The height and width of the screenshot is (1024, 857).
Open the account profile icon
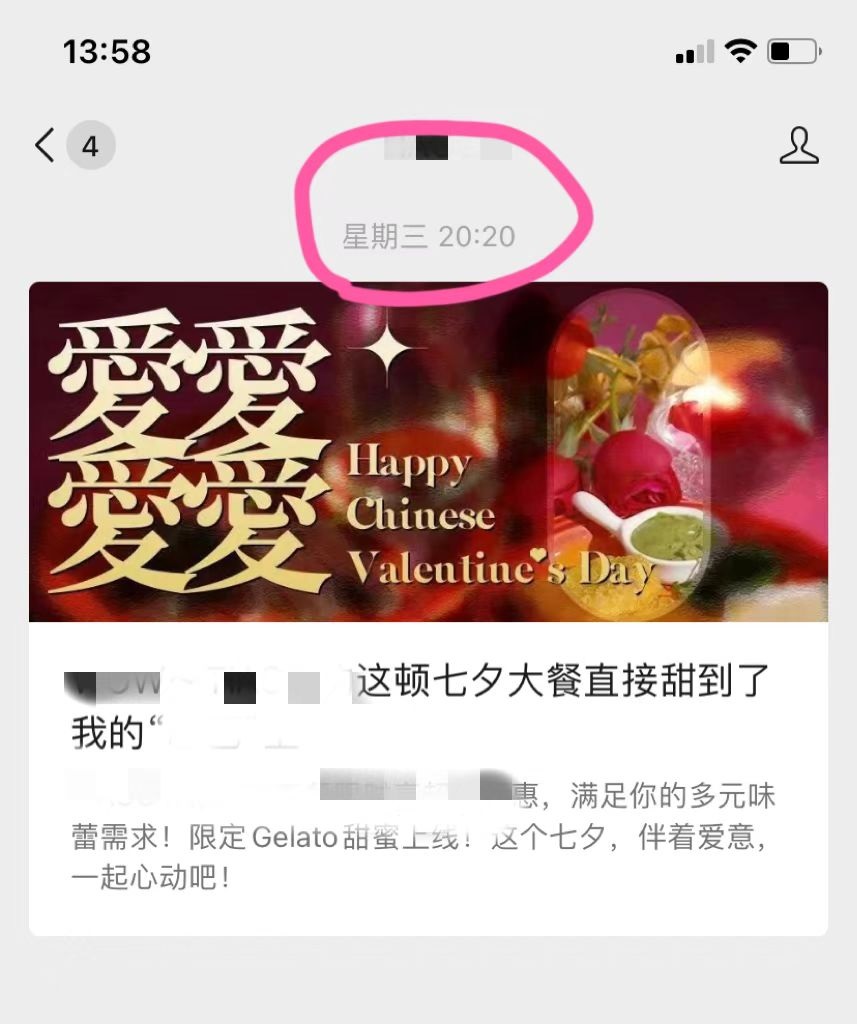(x=798, y=146)
